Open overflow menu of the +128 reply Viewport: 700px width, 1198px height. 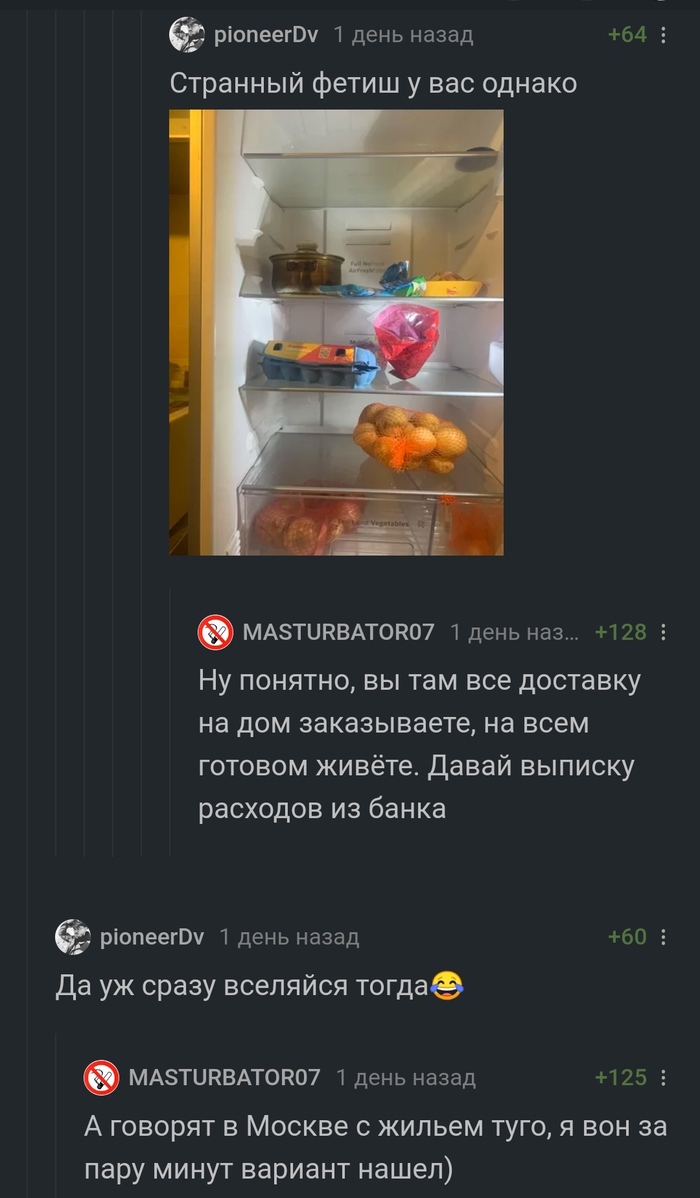coord(665,632)
